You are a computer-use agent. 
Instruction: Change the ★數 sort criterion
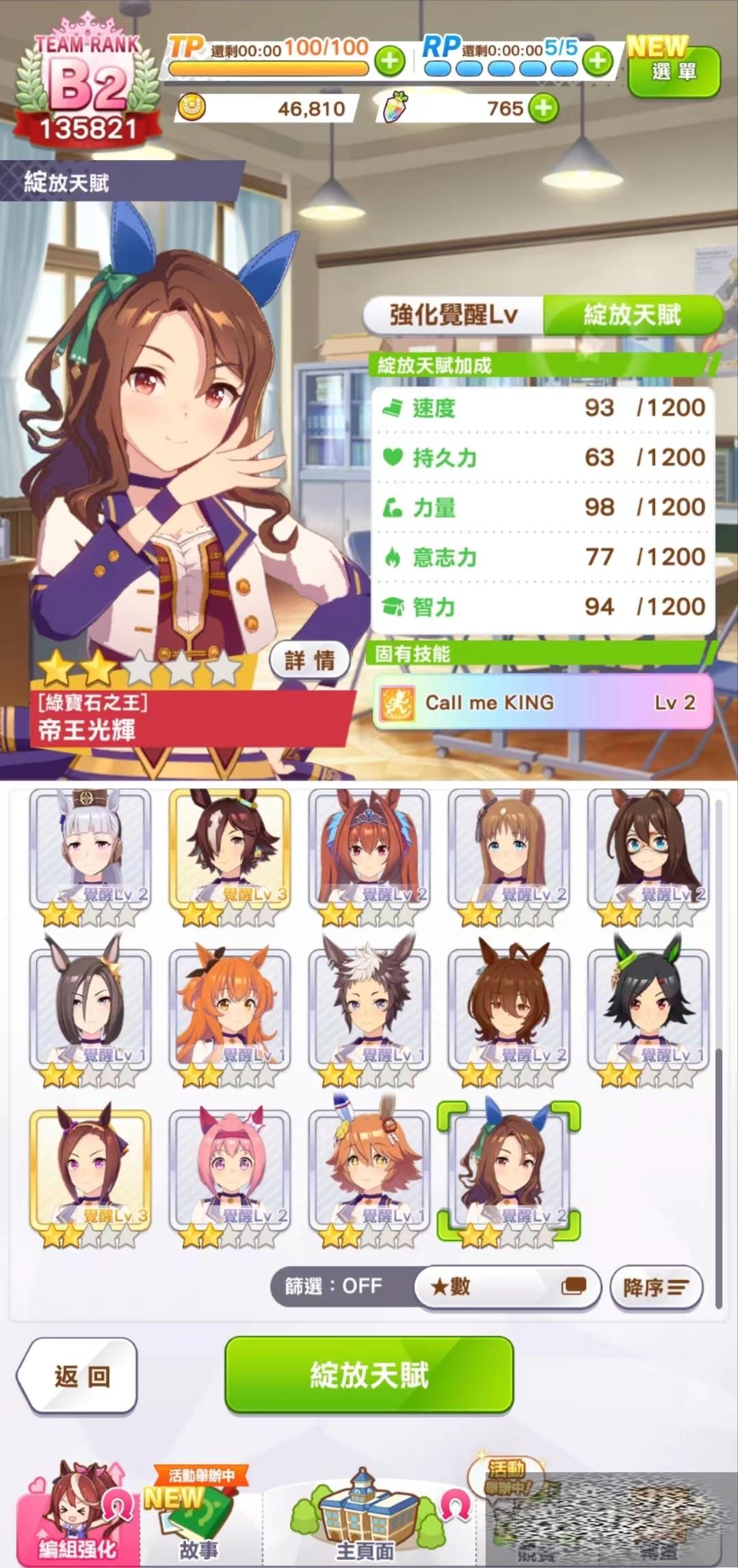coord(508,1287)
